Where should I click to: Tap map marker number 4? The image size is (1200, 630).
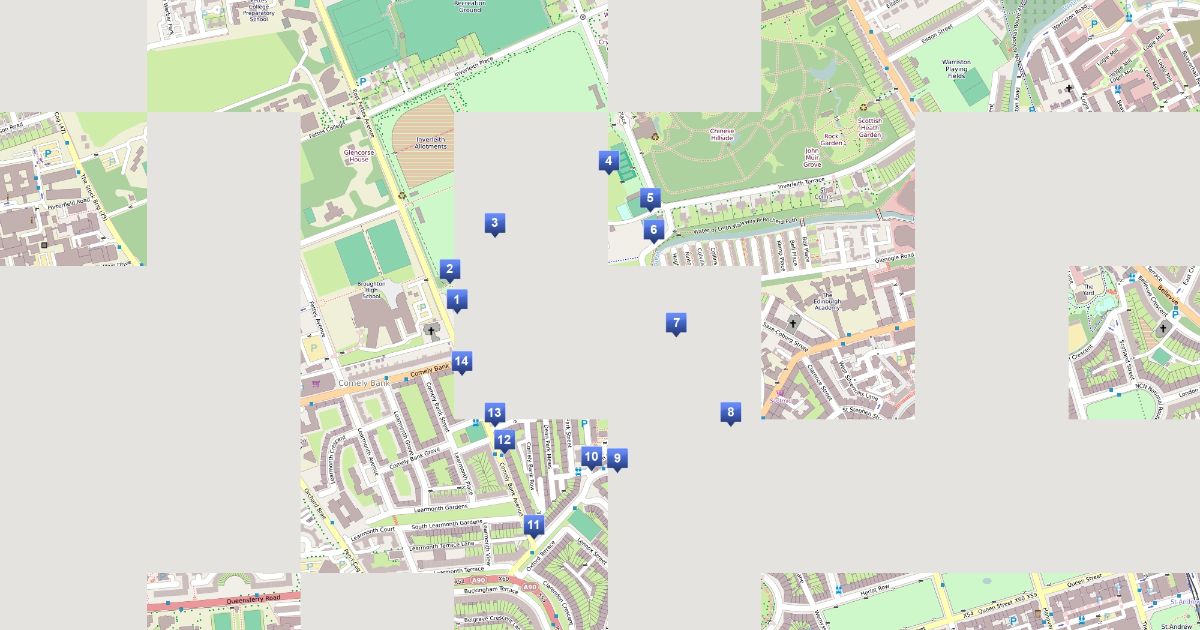[x=608, y=160]
